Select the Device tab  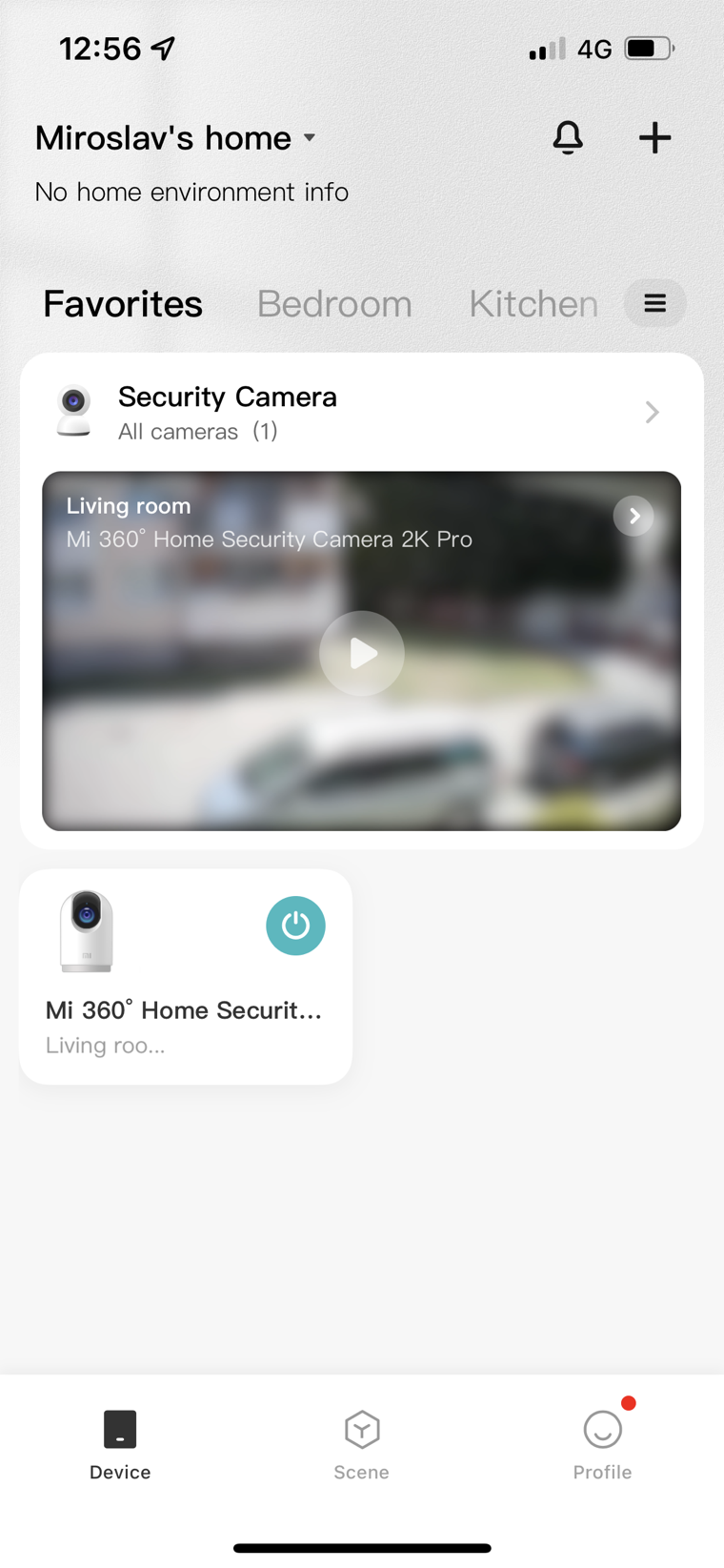120,1444
